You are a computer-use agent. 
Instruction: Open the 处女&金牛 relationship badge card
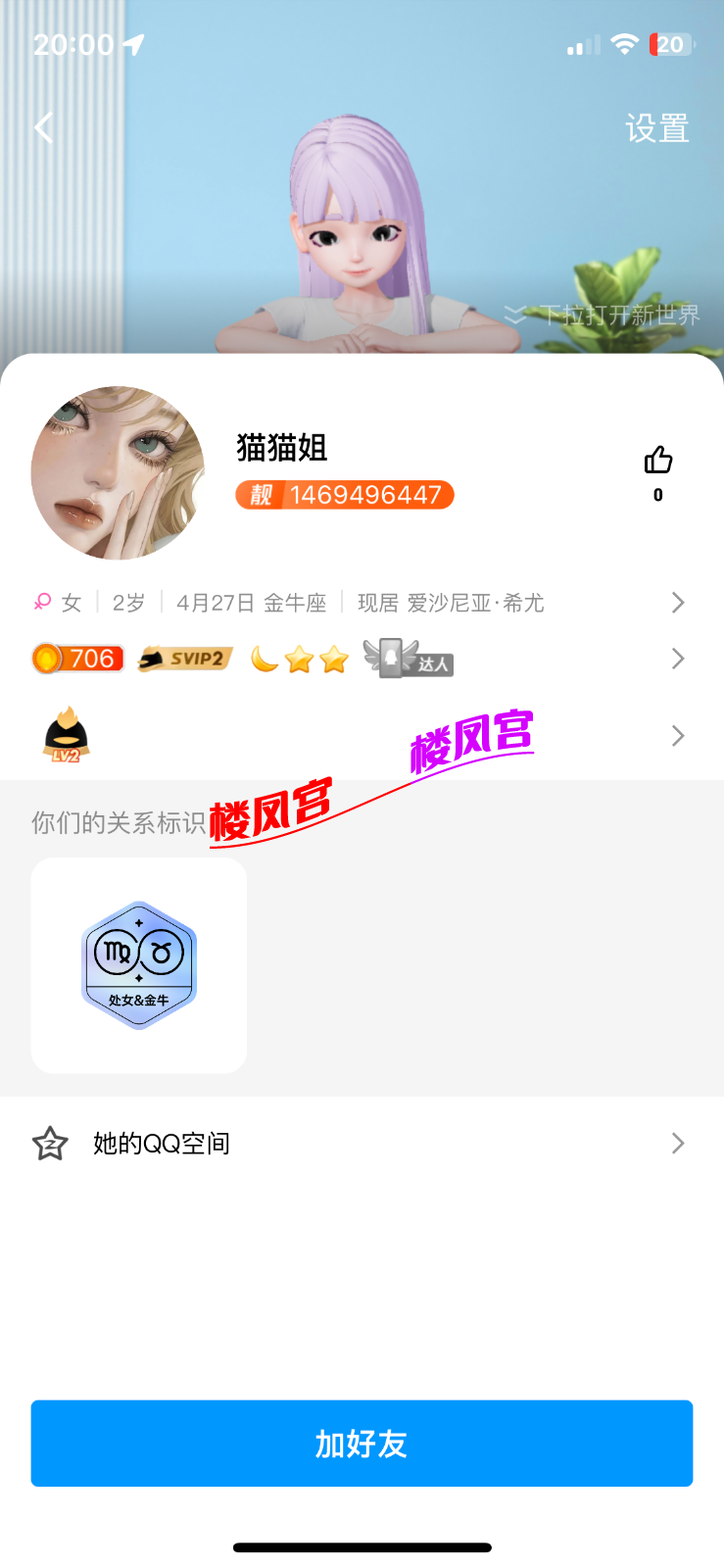(139, 965)
